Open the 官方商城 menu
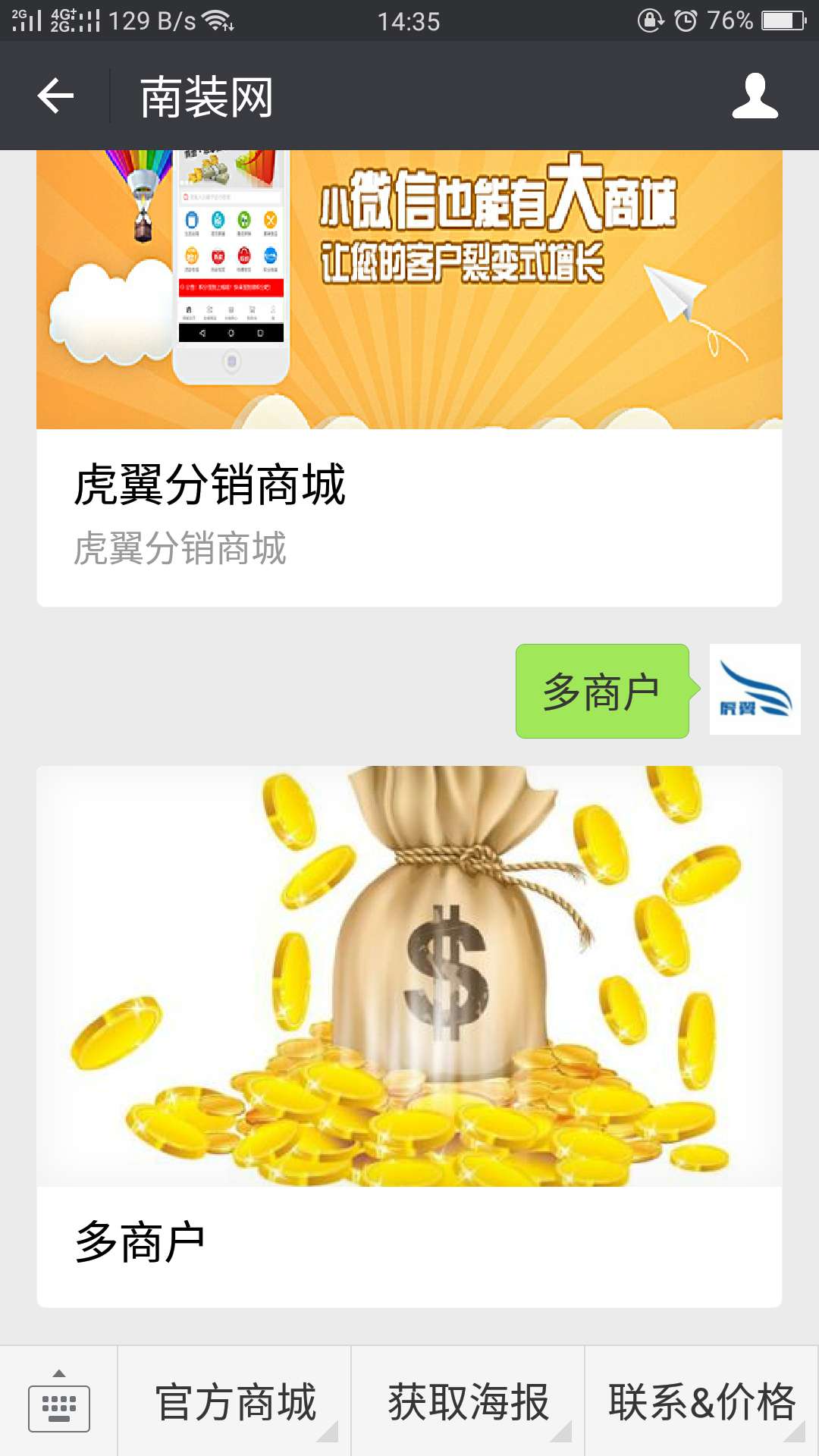Viewport: 819px width, 1456px height. 235,1401
